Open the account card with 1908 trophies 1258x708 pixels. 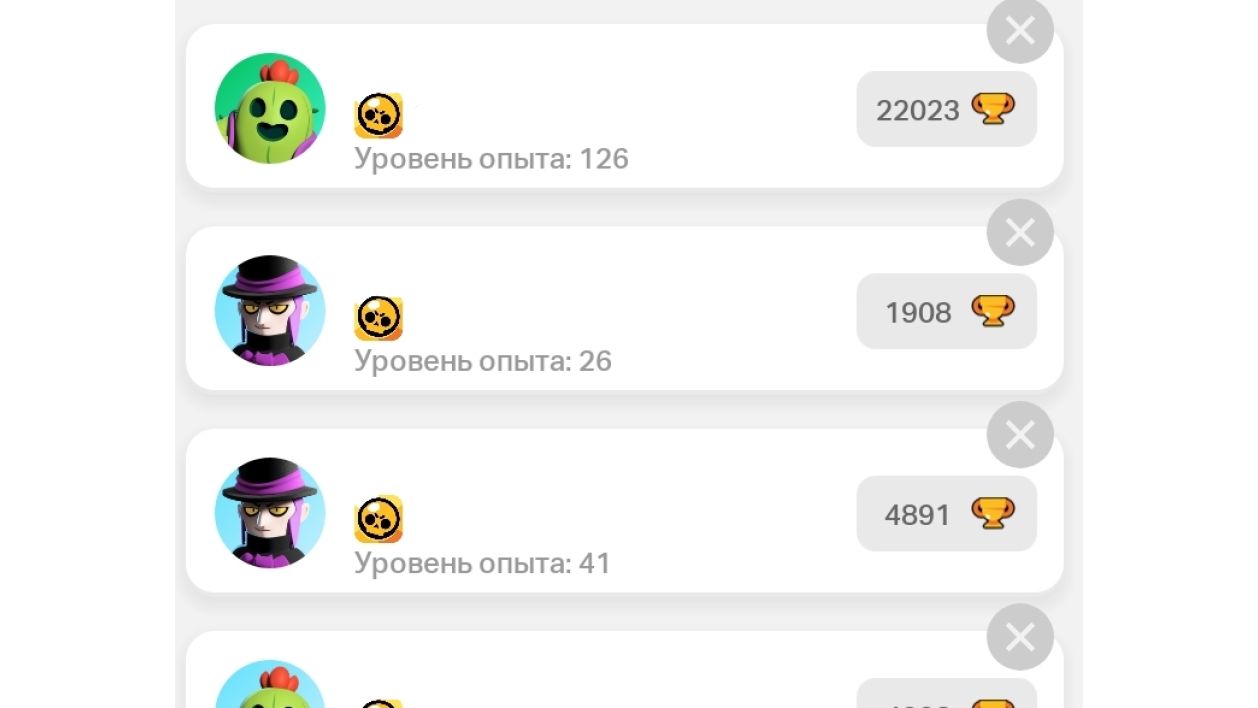pos(600,310)
